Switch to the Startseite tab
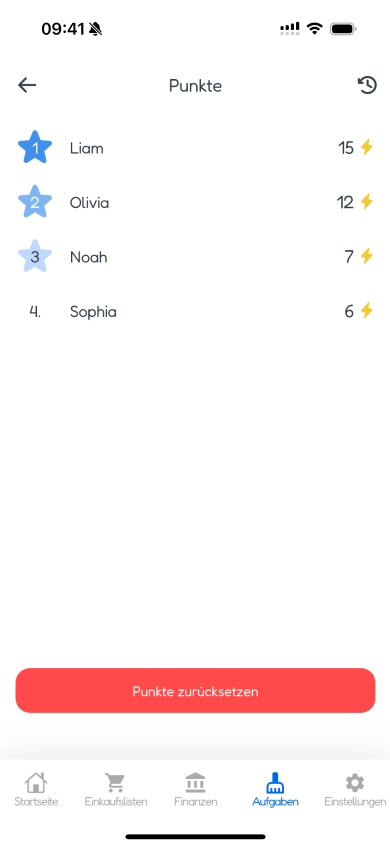The height and width of the screenshot is (844, 390). 36,789
